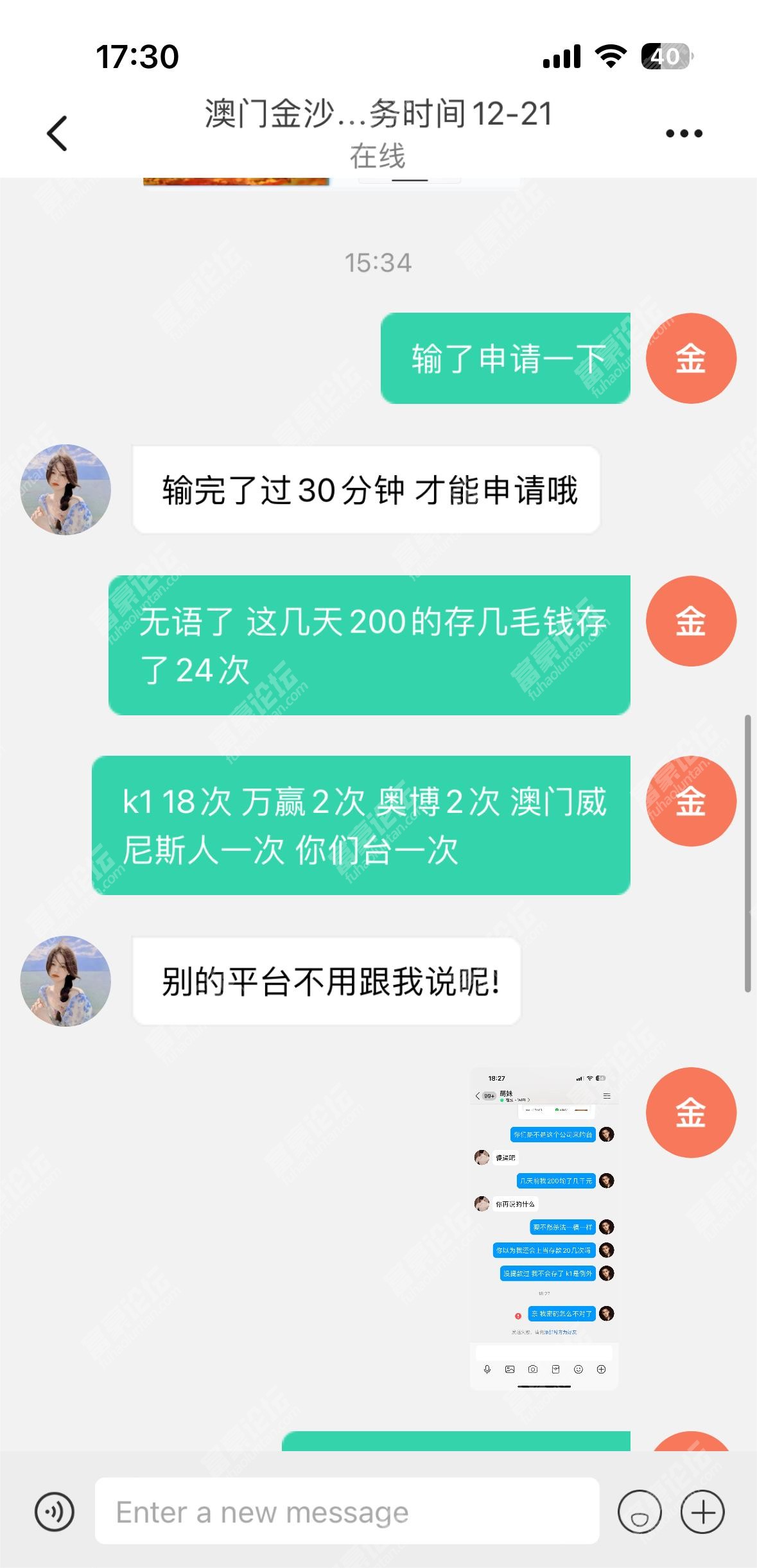Open the agent's avatar beside '输完了过30分钟'
The width and height of the screenshot is (757, 1568).
tap(65, 489)
